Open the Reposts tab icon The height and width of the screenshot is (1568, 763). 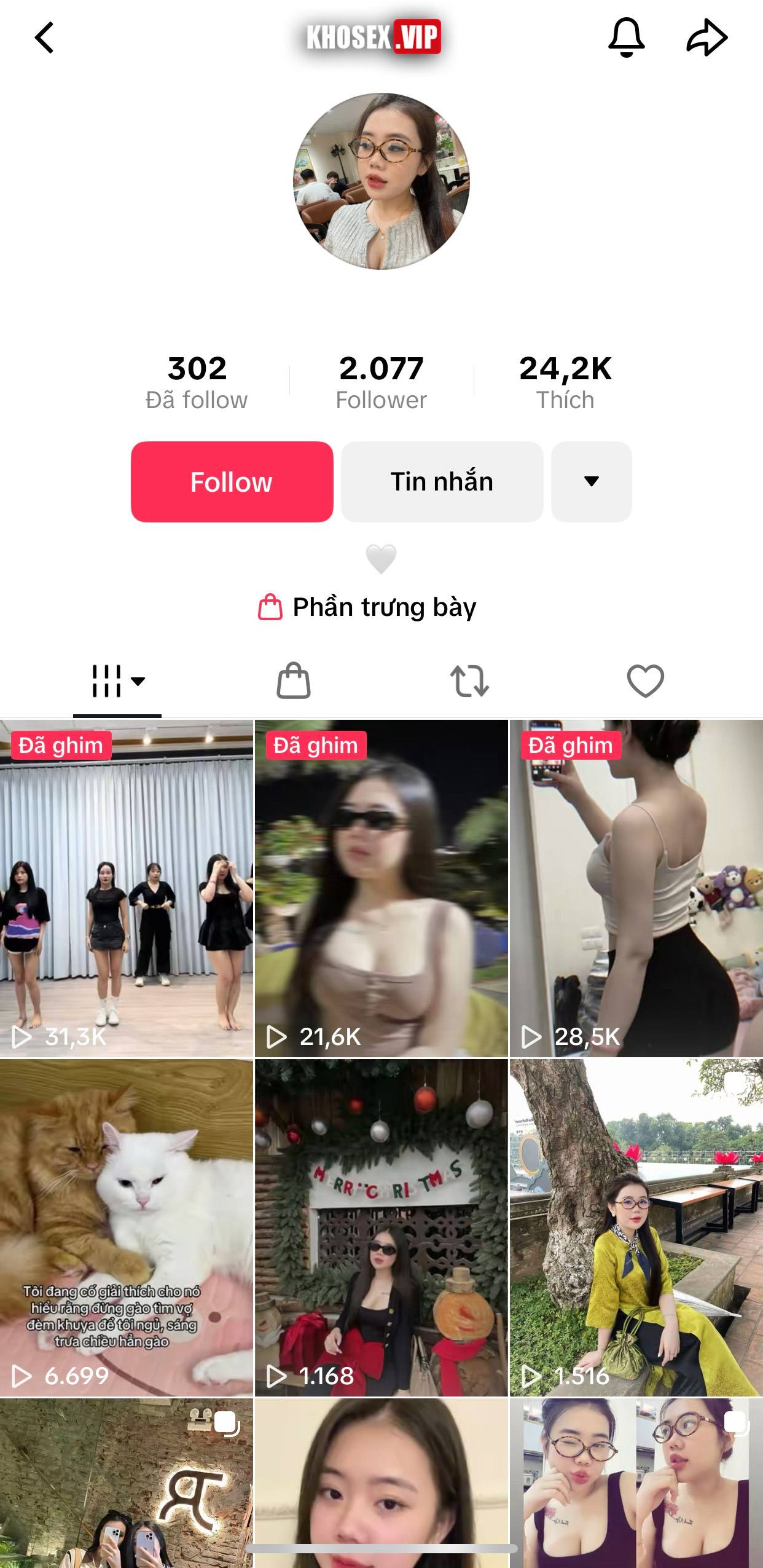tap(469, 680)
